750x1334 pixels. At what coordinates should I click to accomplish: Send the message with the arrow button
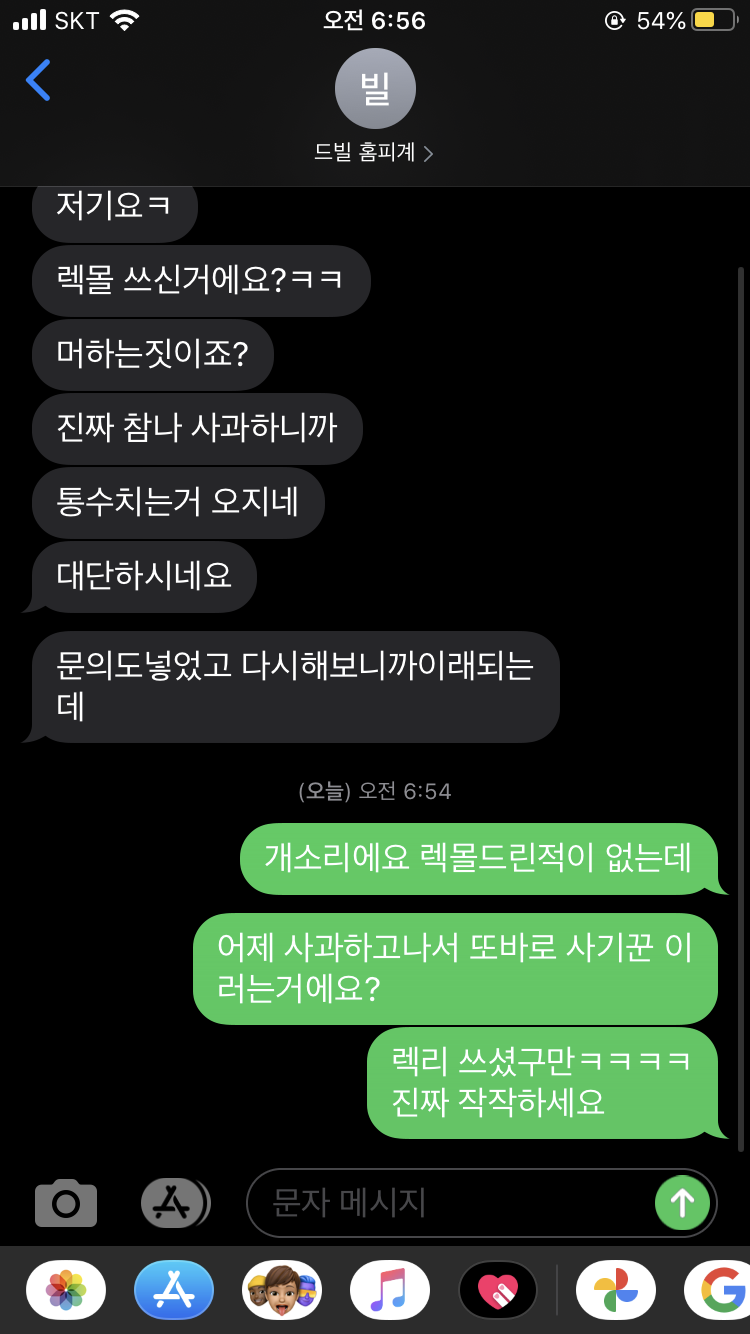pos(682,1202)
